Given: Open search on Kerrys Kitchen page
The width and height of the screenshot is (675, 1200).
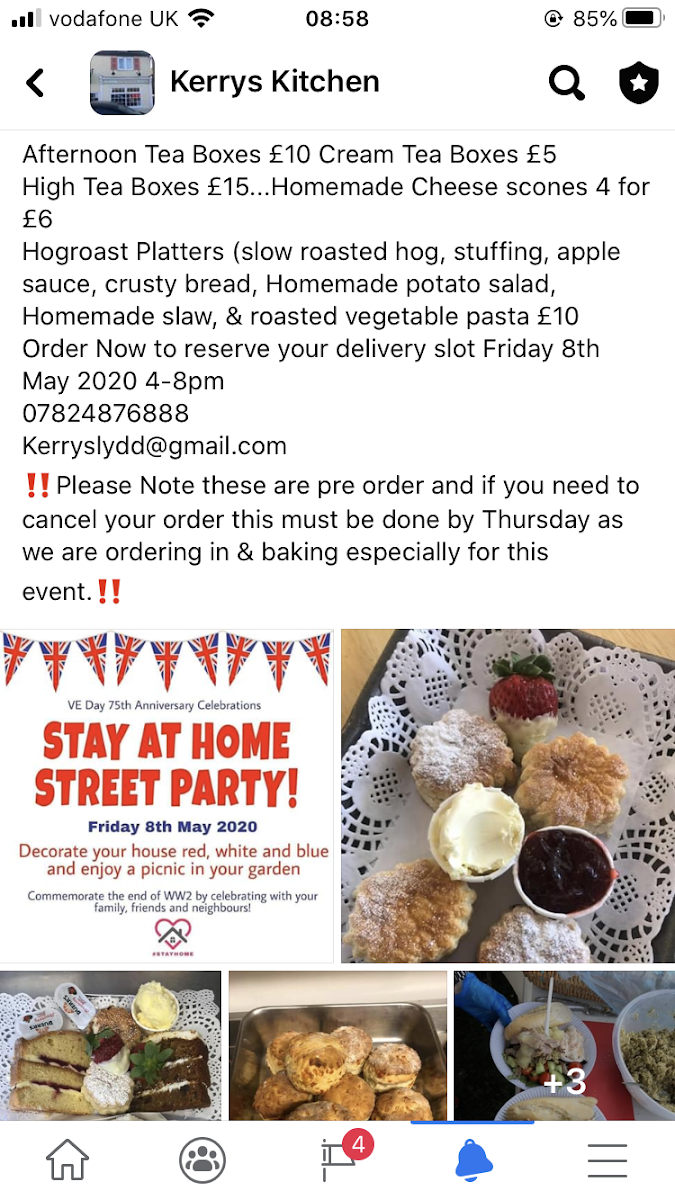Looking at the screenshot, I should point(566,83).
